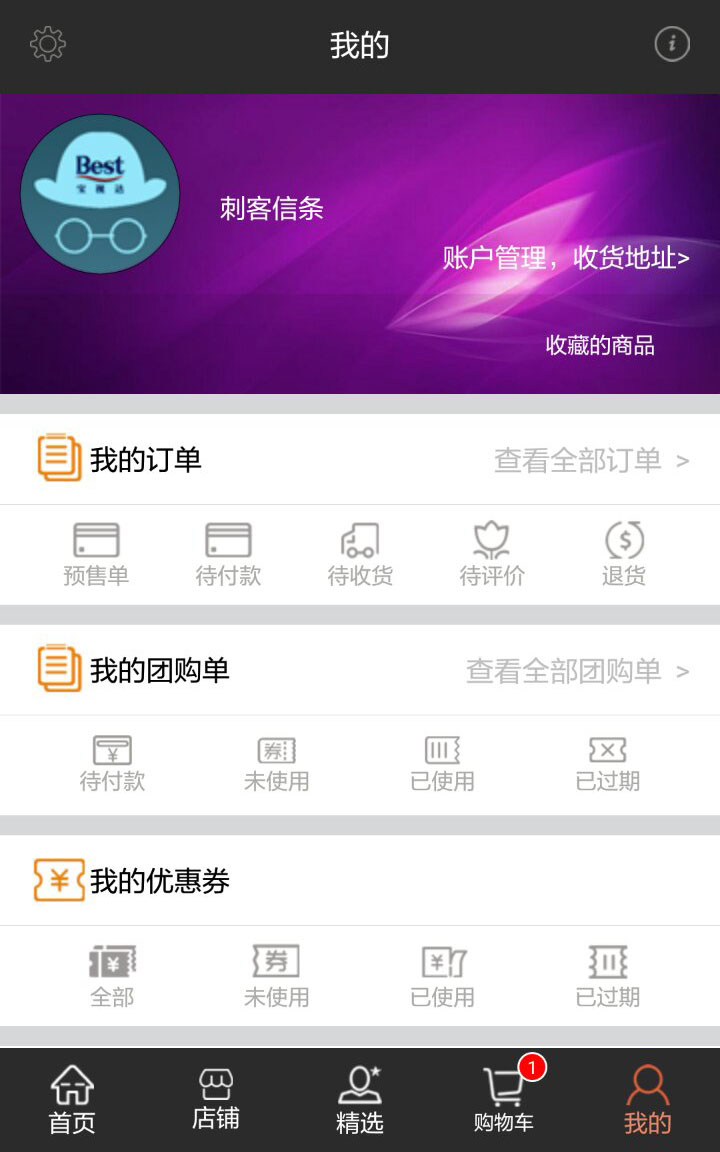Open 退货 returns
Viewport: 720px width, 1152px height.
click(x=624, y=554)
